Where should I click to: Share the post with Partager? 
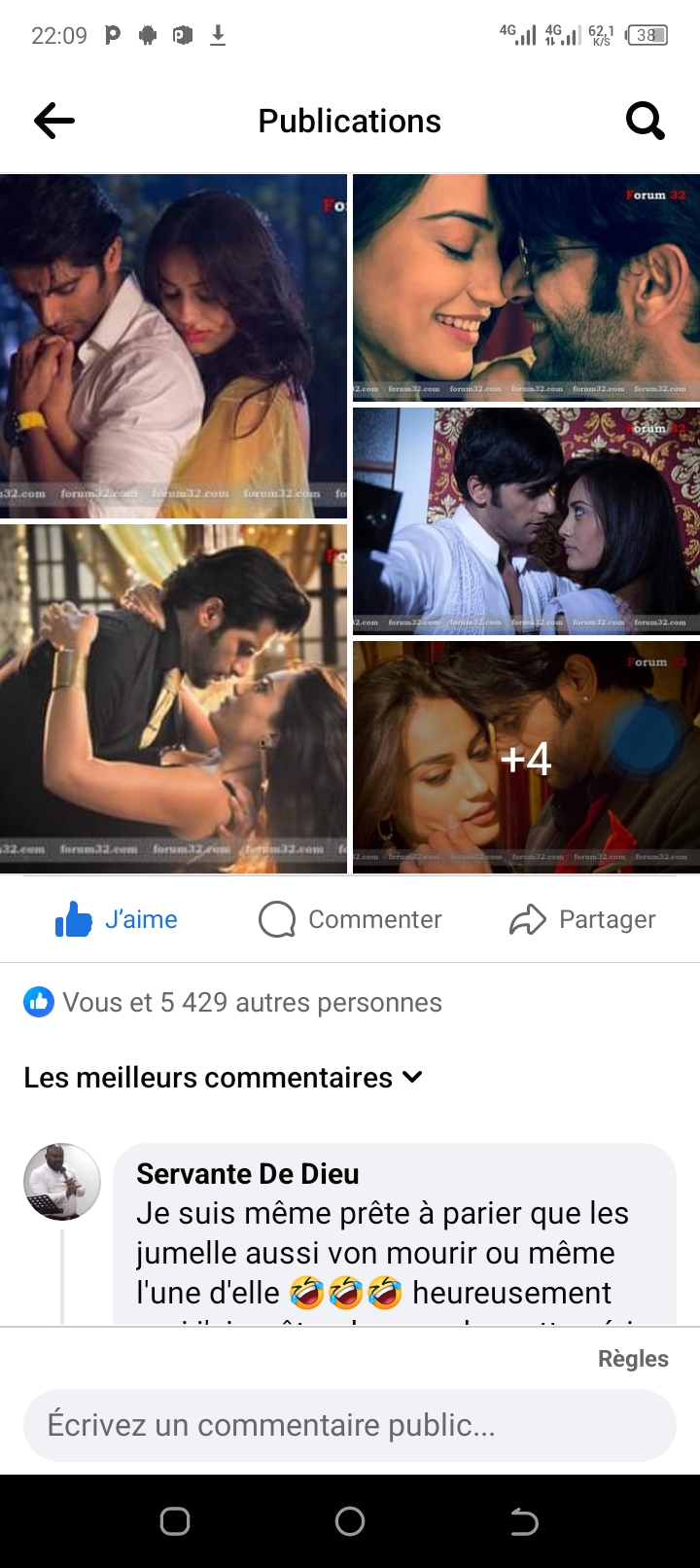[582, 919]
